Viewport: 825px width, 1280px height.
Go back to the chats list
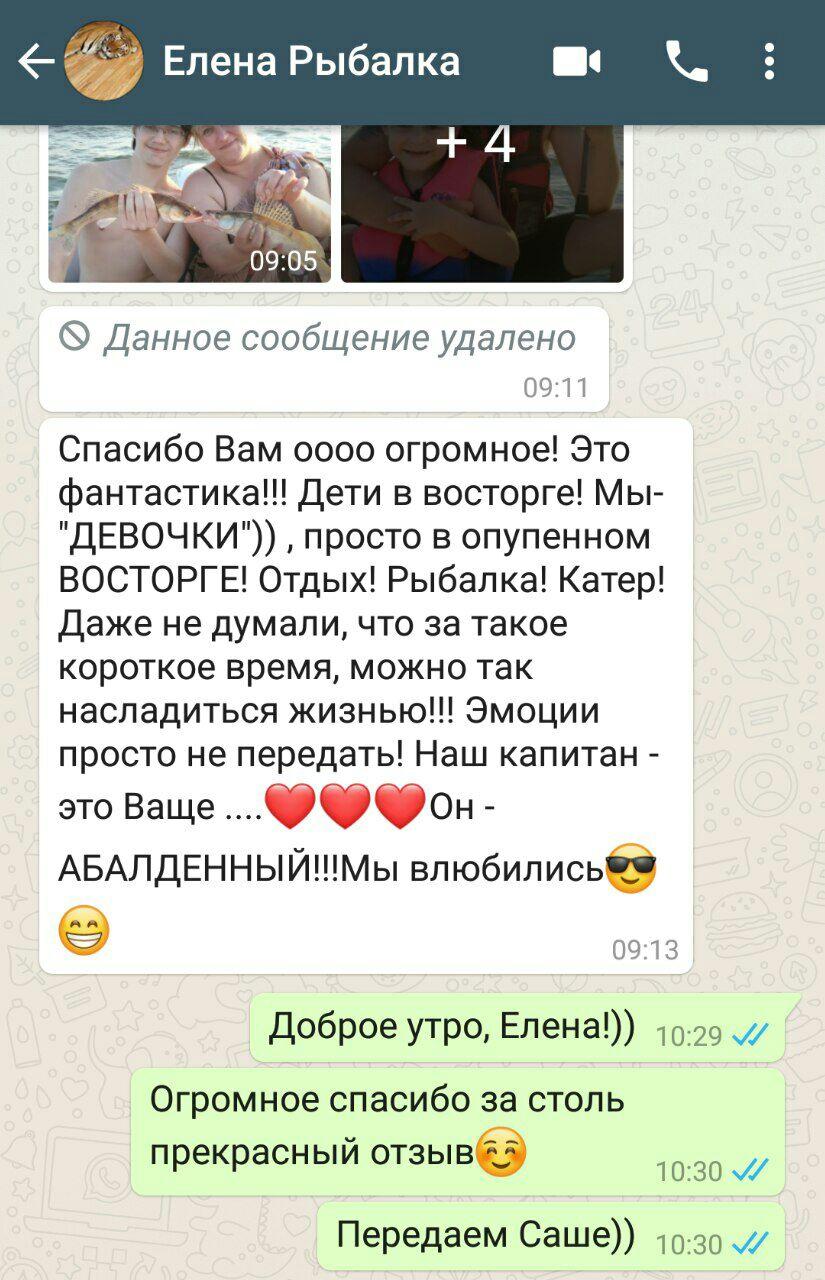point(35,62)
